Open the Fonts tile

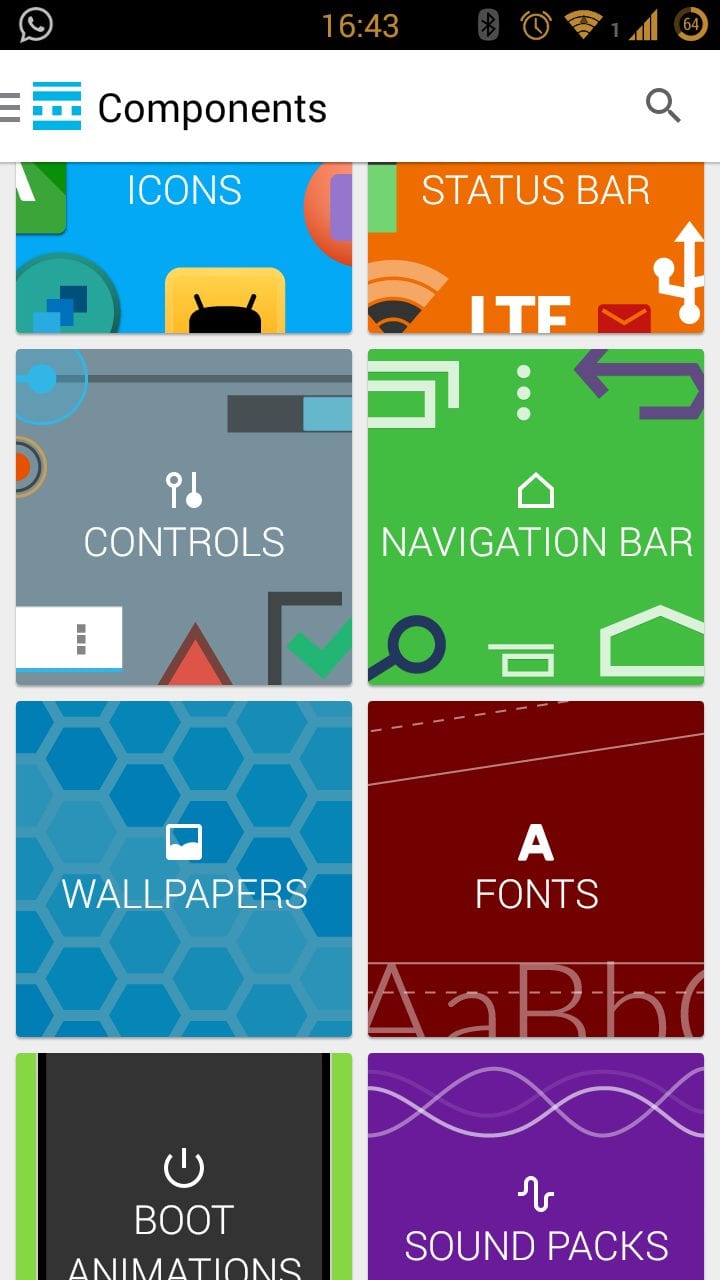(536, 869)
